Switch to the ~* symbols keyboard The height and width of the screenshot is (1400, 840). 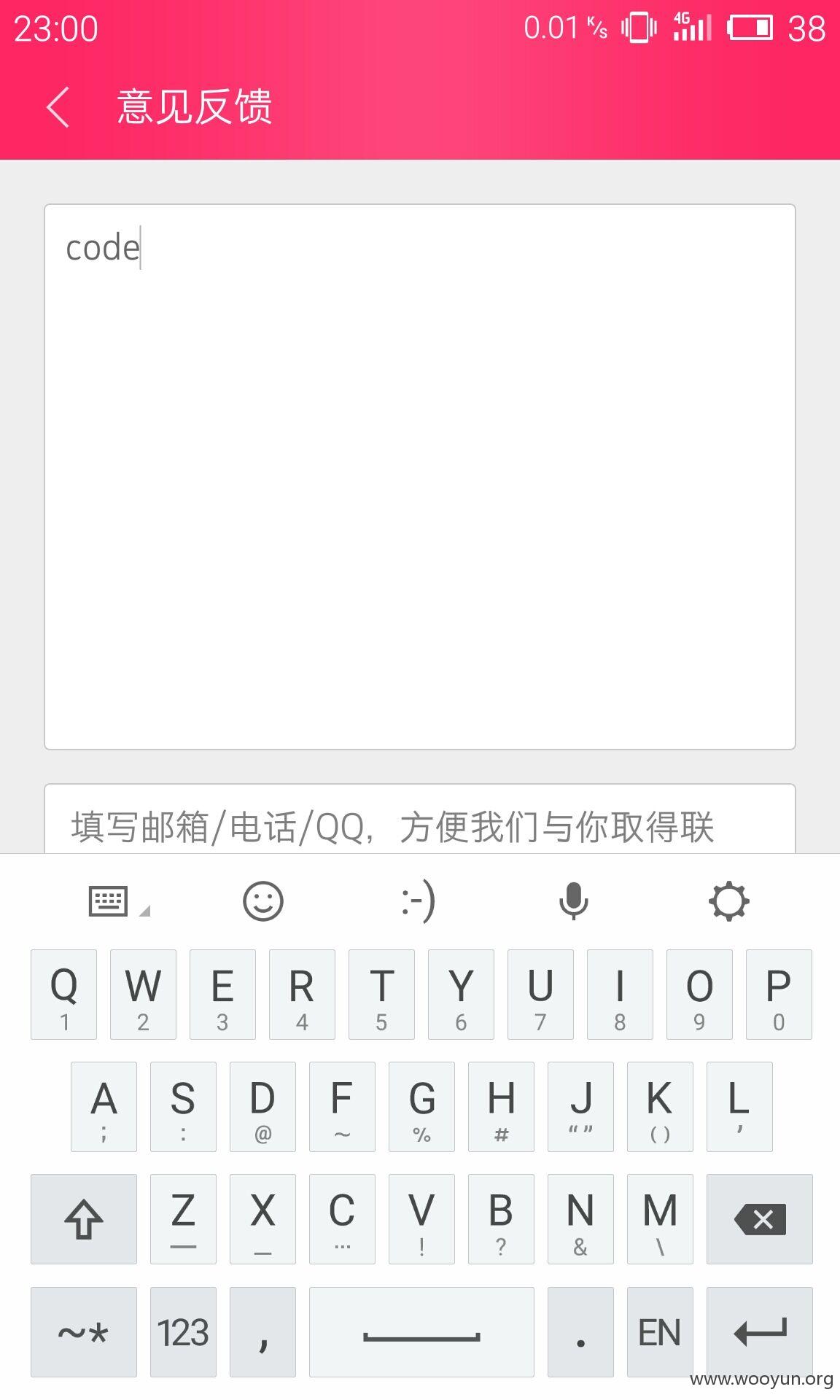pos(84,1332)
